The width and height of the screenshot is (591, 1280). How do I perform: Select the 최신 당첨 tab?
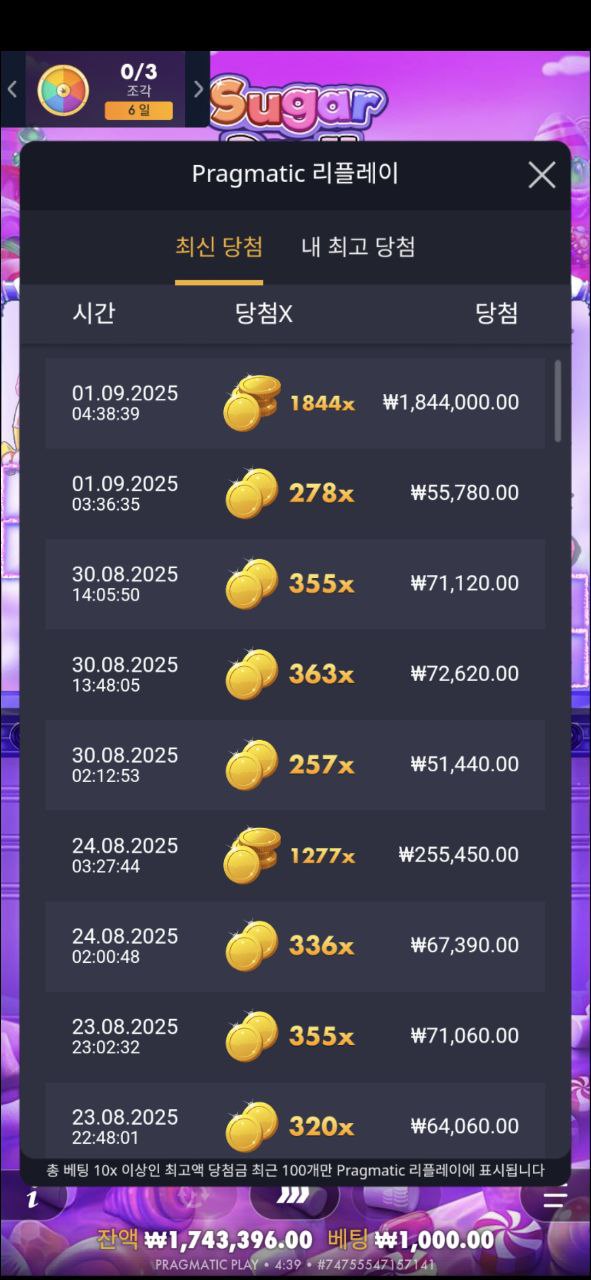click(x=219, y=247)
